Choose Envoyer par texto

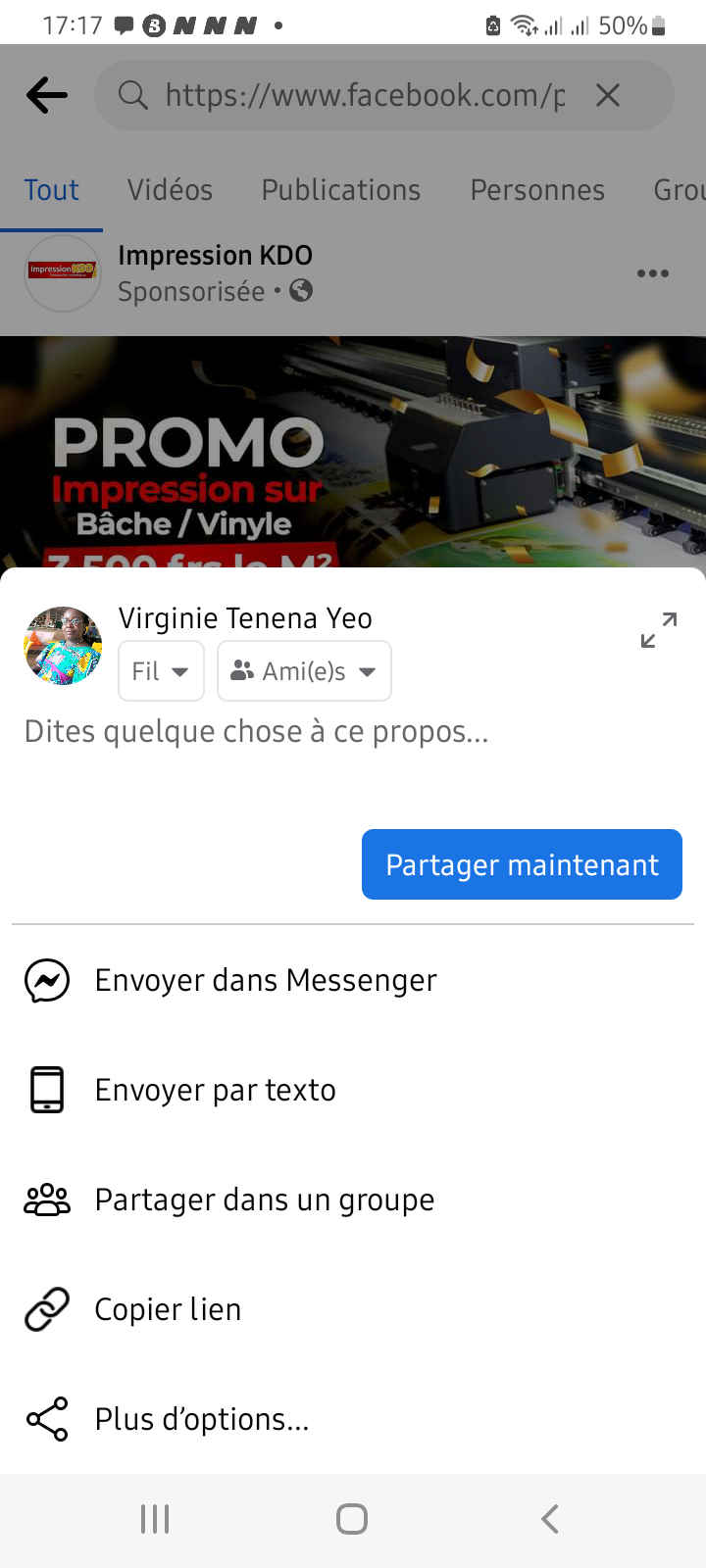point(215,1090)
